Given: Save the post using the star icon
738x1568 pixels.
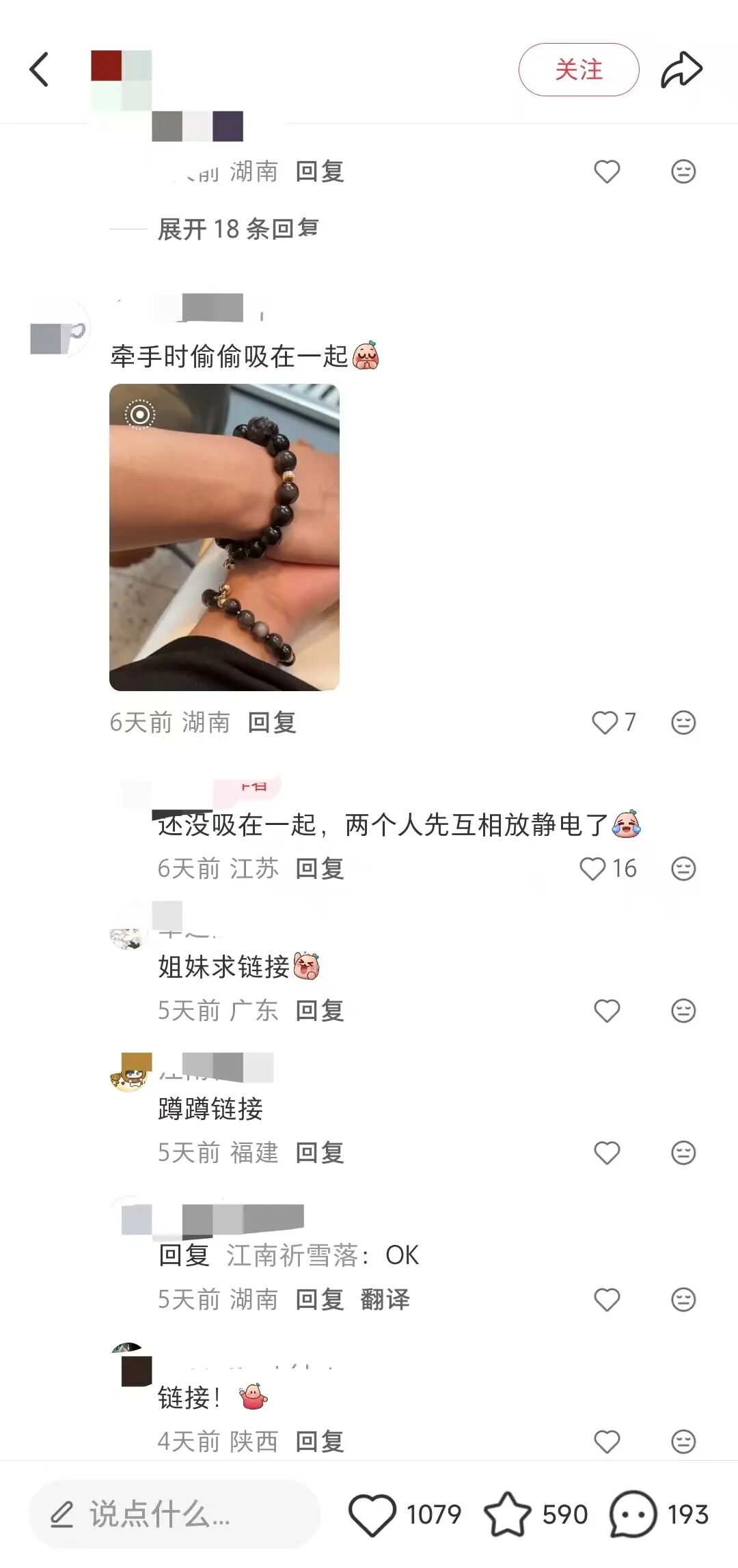Looking at the screenshot, I should click(x=507, y=1515).
